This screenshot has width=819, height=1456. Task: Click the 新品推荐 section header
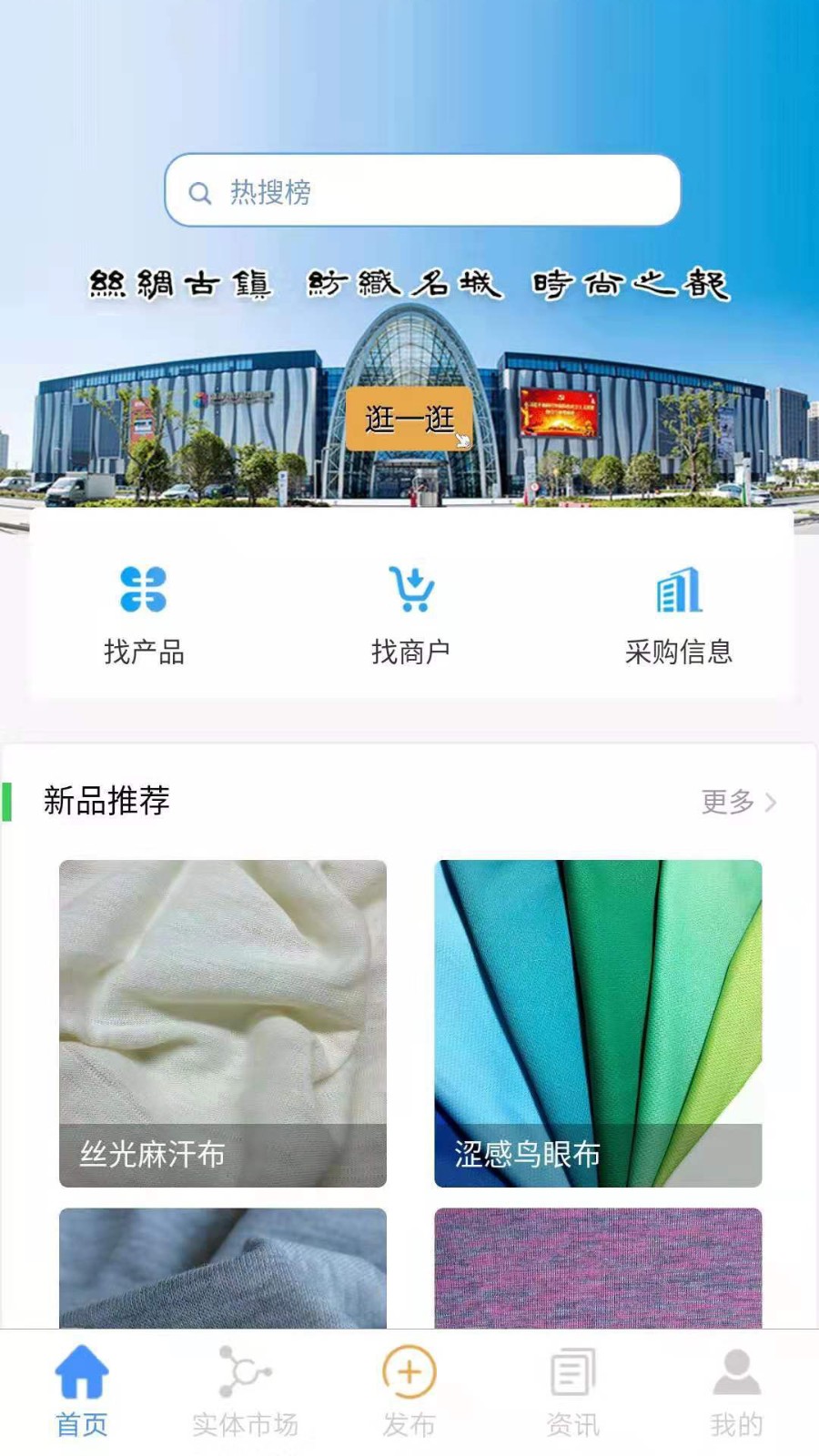pyautogui.click(x=106, y=802)
